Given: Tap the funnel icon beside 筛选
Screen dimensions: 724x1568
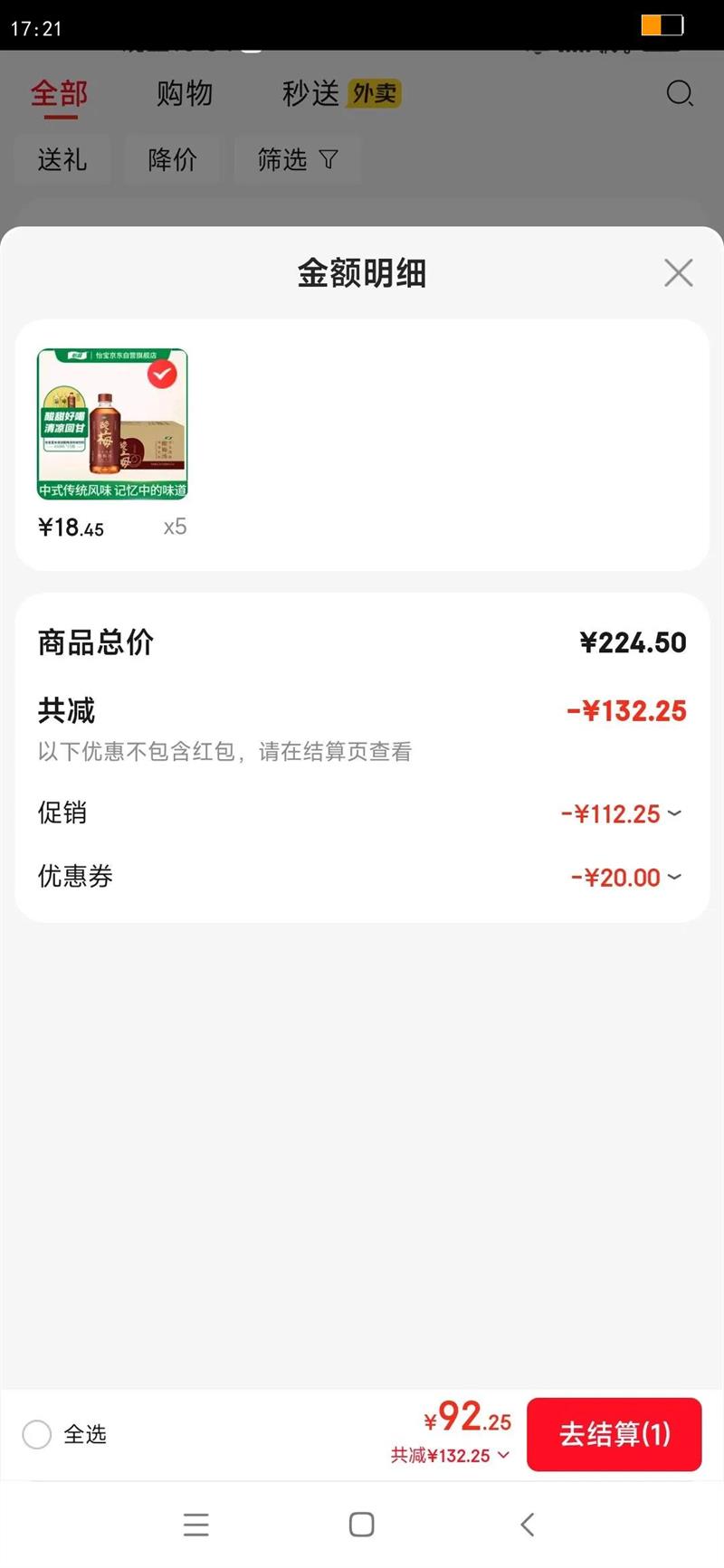Looking at the screenshot, I should [328, 159].
